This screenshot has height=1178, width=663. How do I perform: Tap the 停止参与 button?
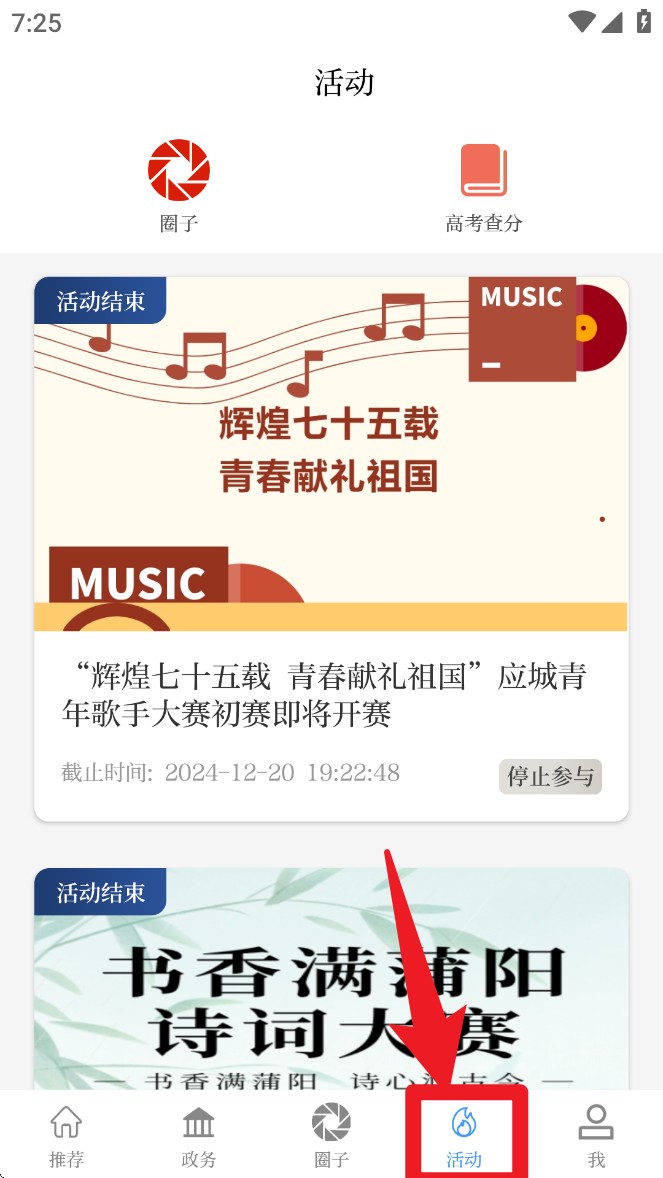tap(550, 776)
